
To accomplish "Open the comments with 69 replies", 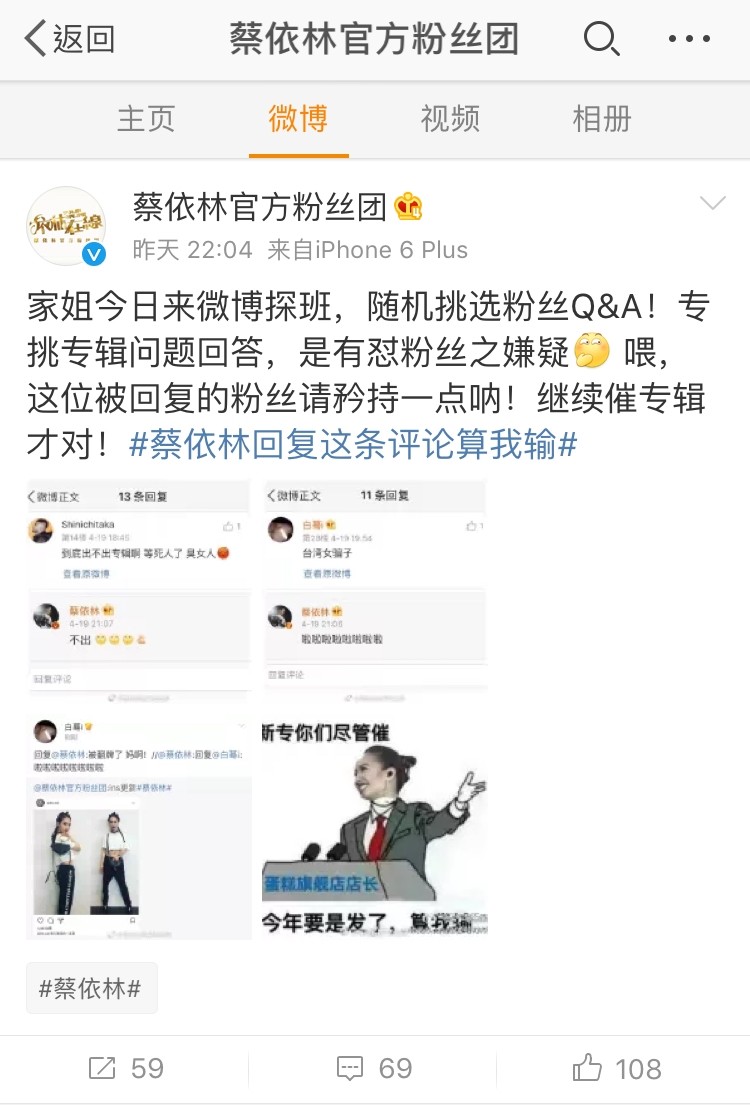I will [375, 1069].
